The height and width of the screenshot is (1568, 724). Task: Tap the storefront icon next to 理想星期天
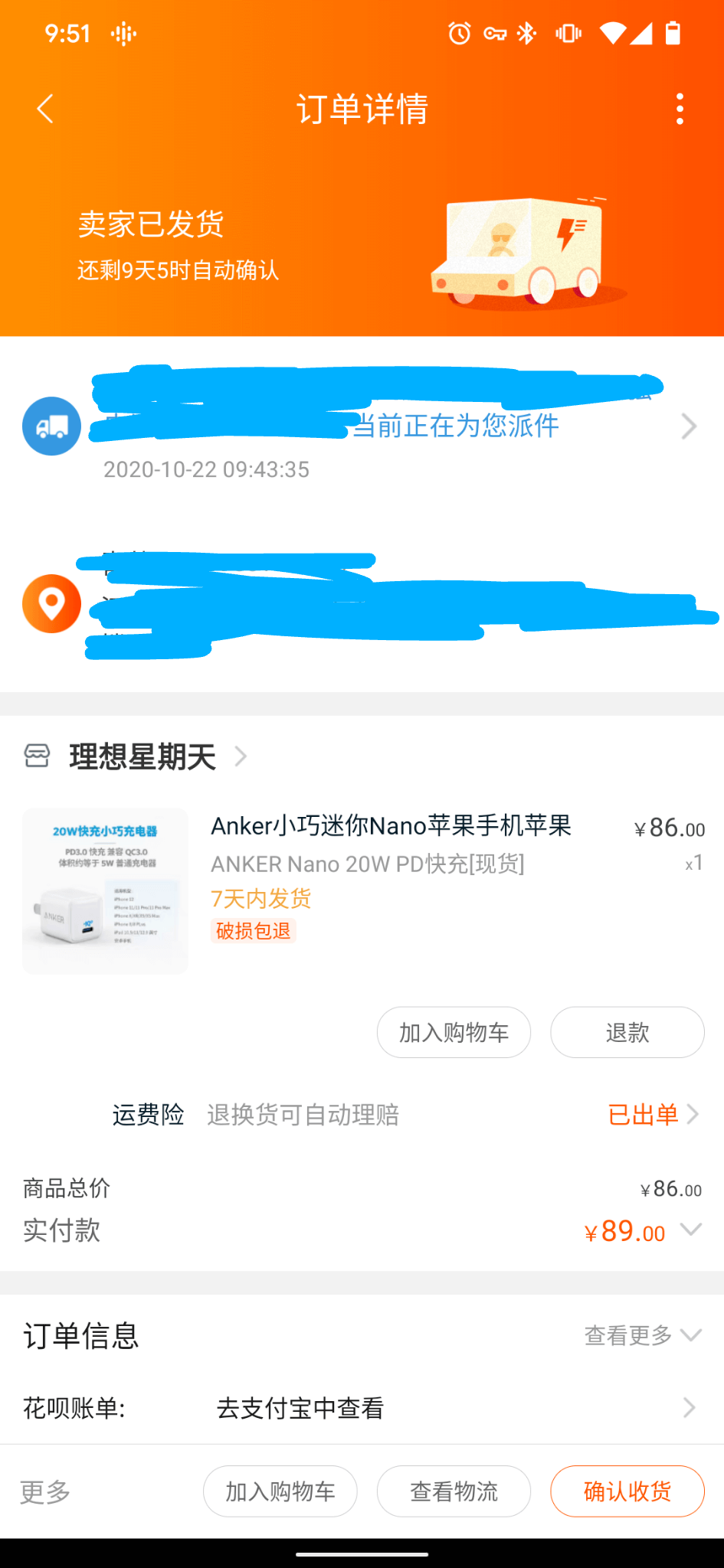coord(36,756)
